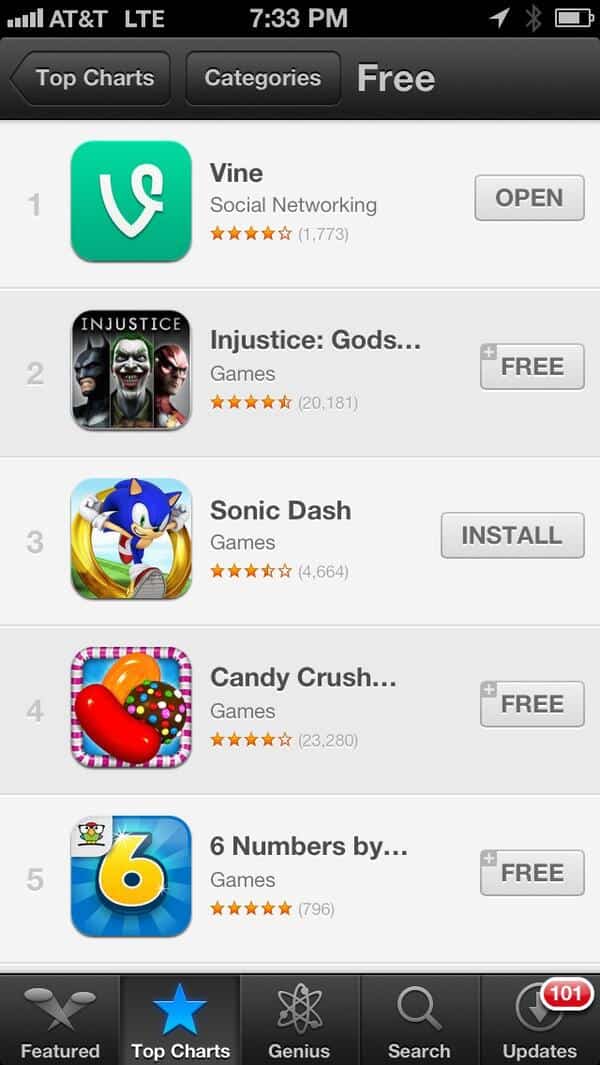This screenshot has width=600, height=1065.
Task: Switch to the Genius tab
Action: (x=300, y=1021)
